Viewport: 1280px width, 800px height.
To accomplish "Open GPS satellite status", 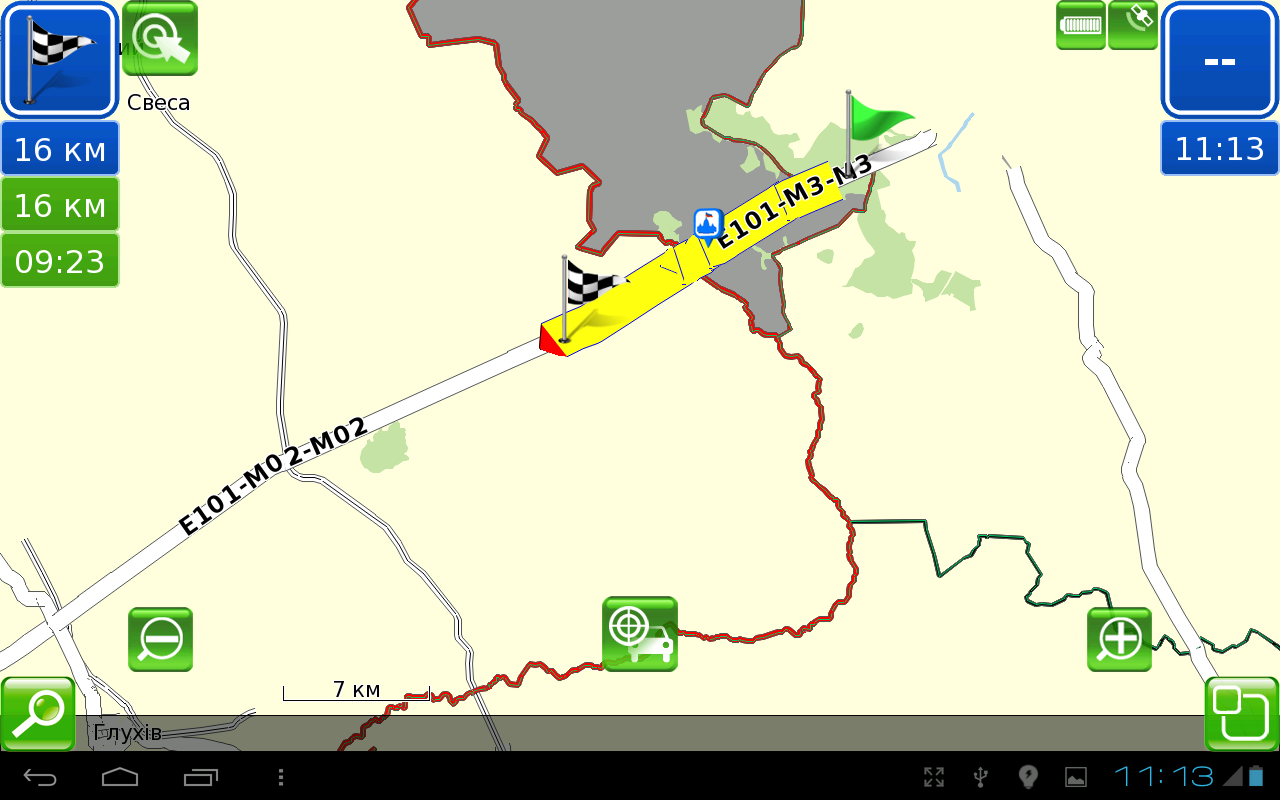I will click(1133, 25).
